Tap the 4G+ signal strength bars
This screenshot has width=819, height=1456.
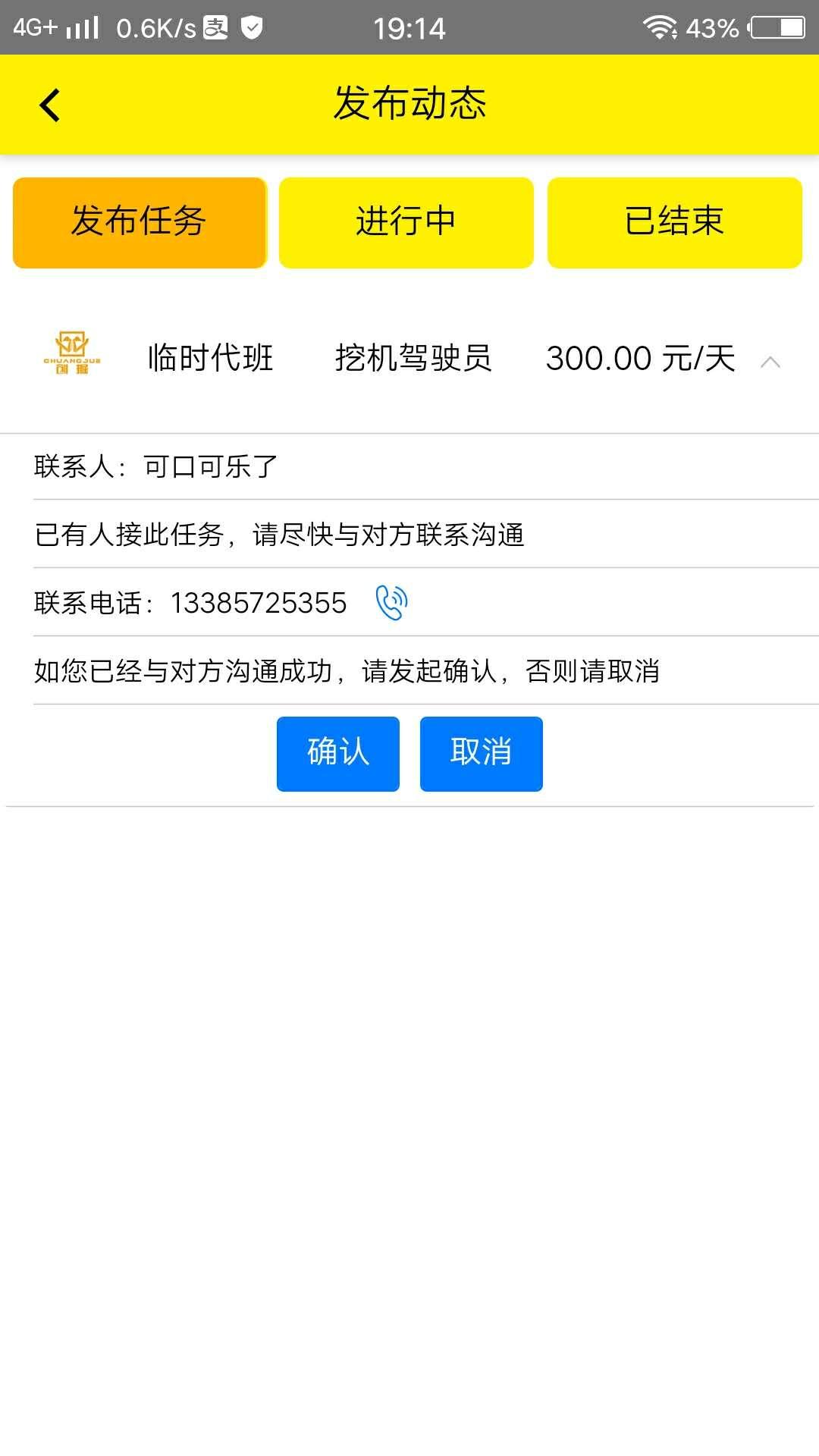click(83, 27)
